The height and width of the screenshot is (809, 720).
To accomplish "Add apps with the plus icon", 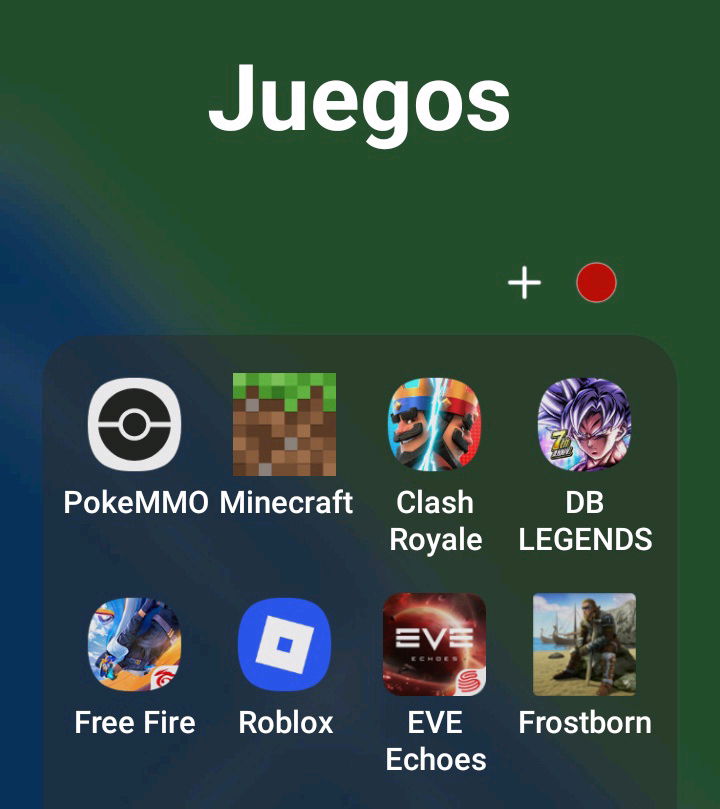I will pos(524,284).
